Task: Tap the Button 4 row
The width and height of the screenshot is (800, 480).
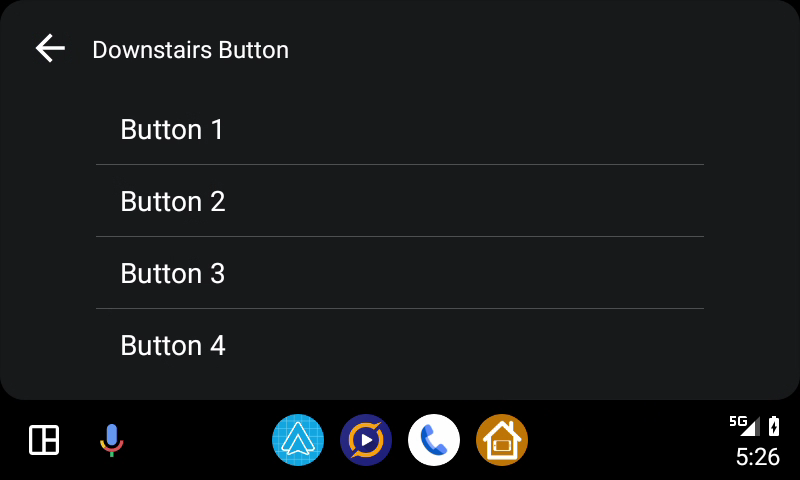Action: (400, 346)
